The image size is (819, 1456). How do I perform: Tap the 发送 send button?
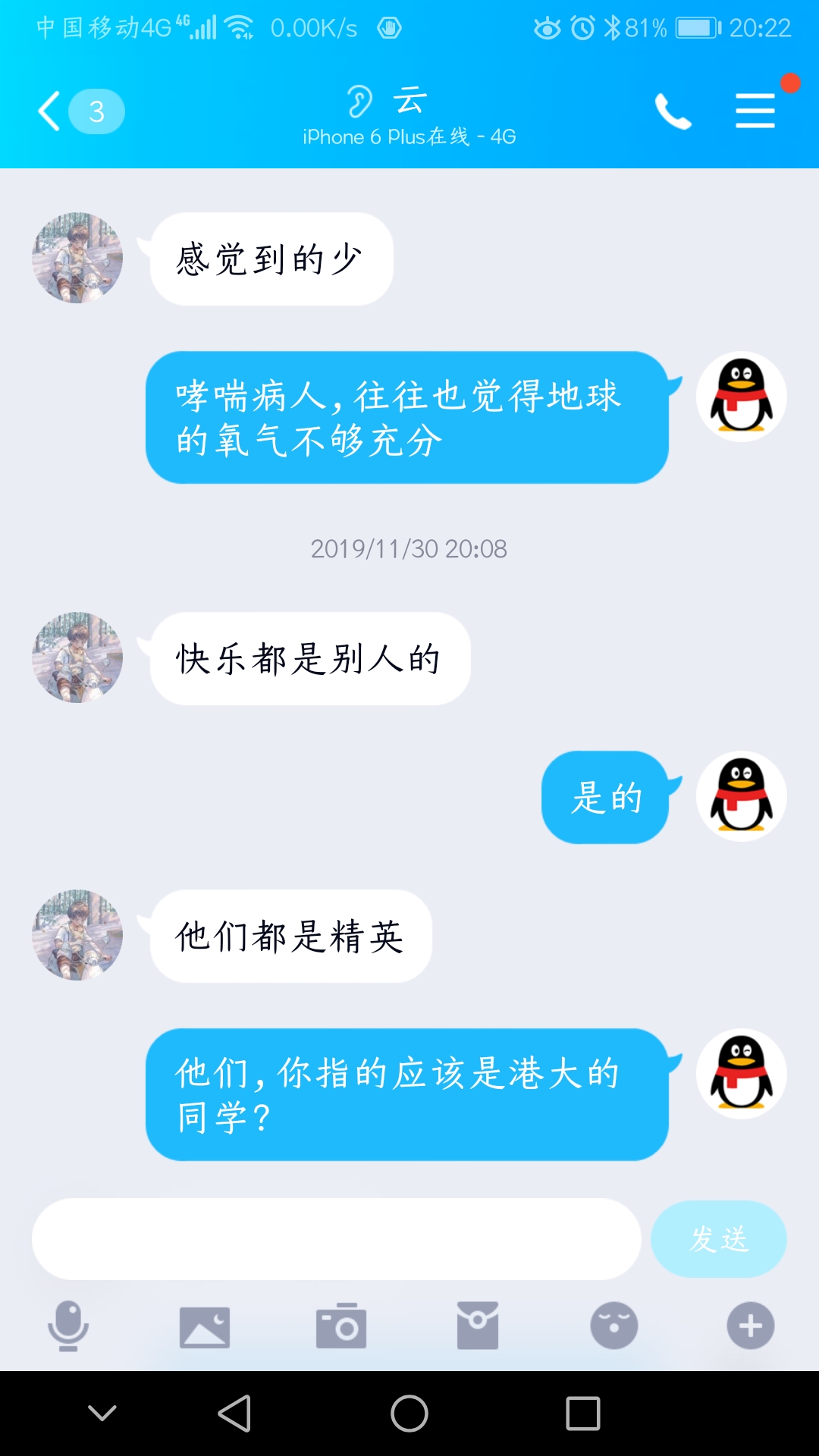coord(718,1239)
